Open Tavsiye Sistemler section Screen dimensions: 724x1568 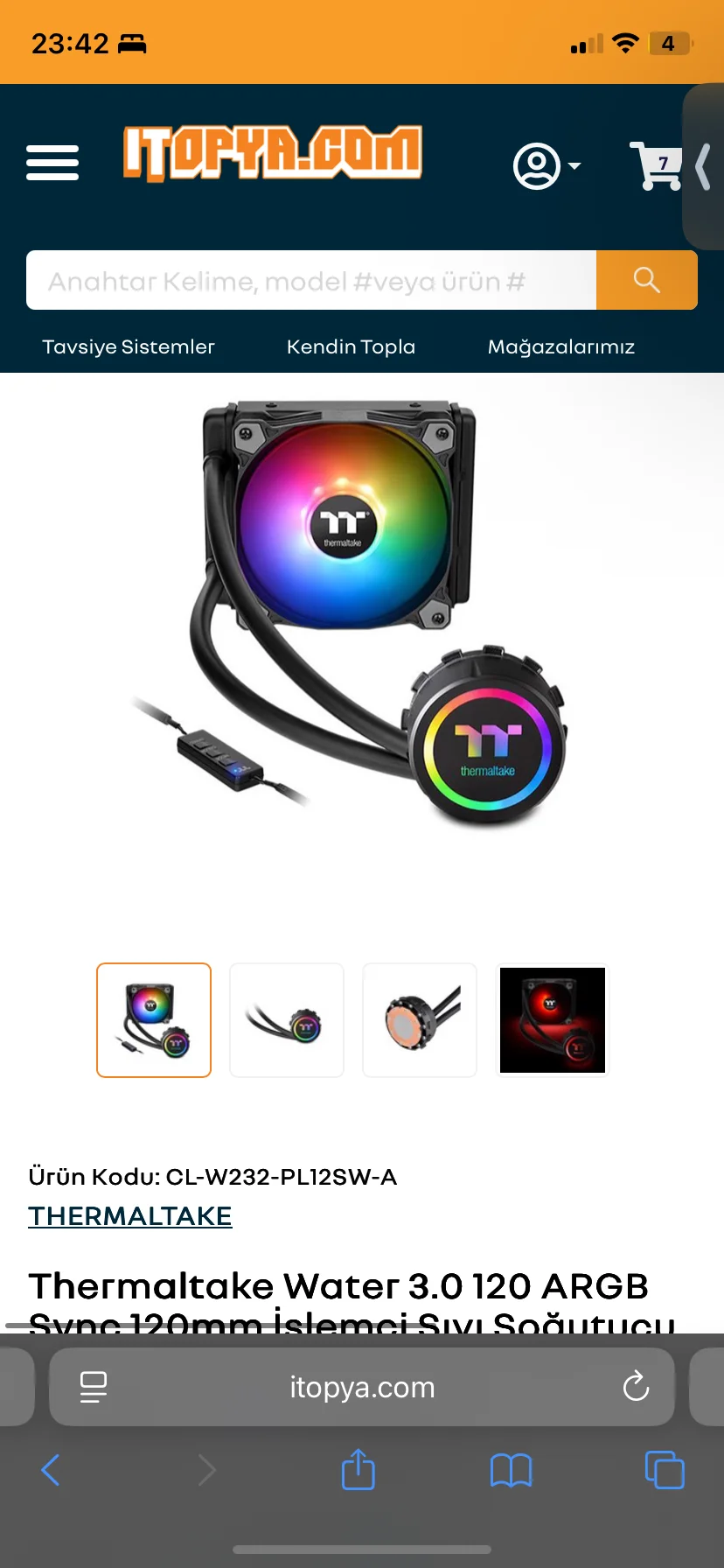(x=129, y=347)
